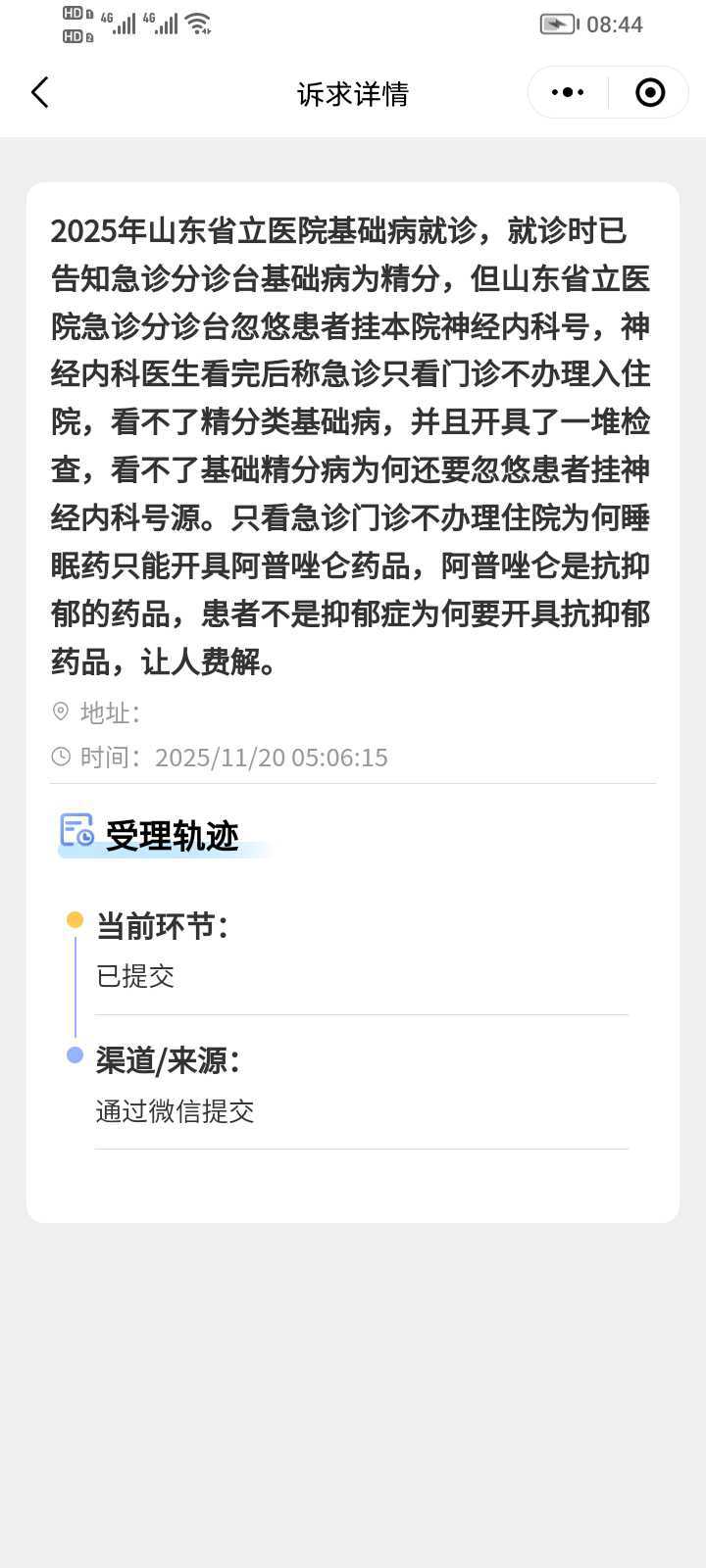Tap the blue dot beside 渠道/来源
The image size is (706, 1568).
[76, 1054]
